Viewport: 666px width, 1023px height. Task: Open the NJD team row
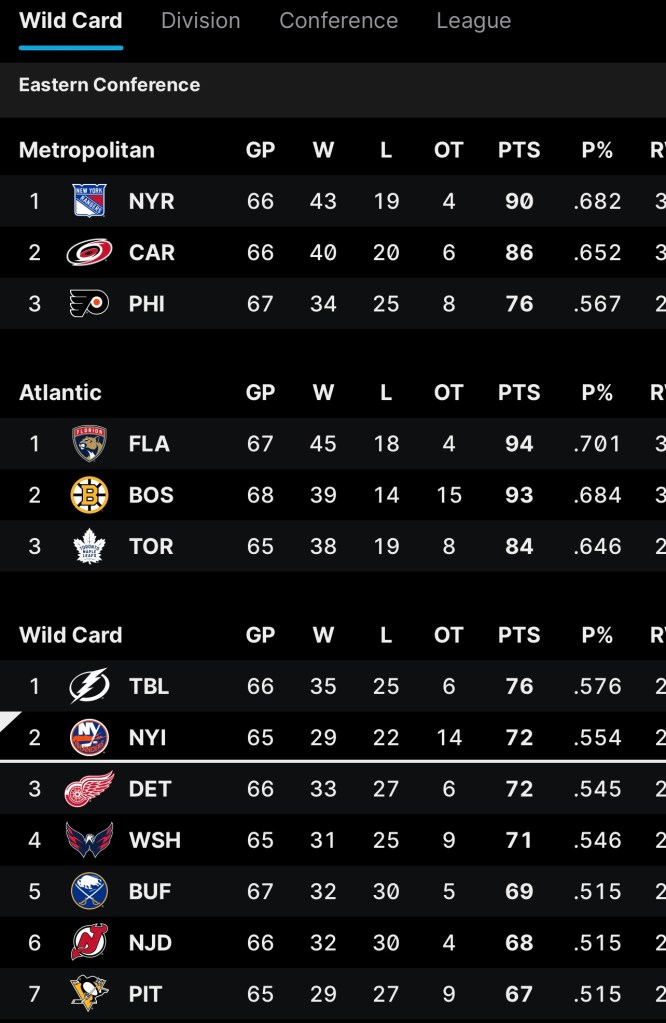pyautogui.click(x=150, y=943)
